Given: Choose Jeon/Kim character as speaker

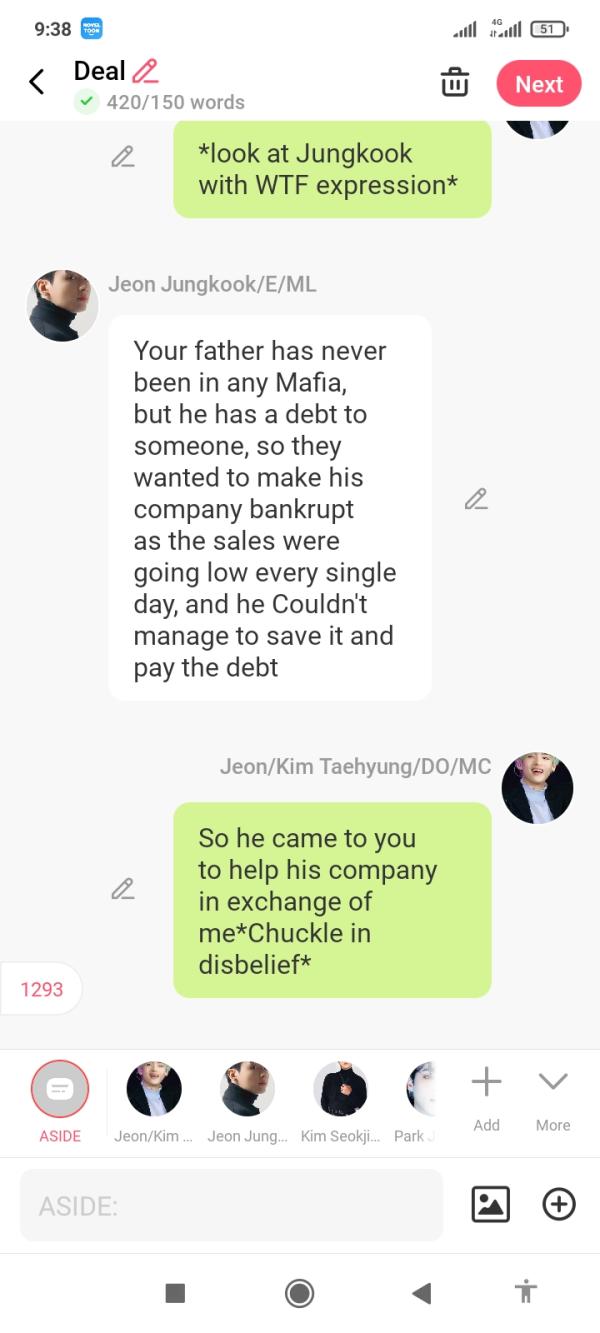Looking at the screenshot, I should click(154, 1090).
